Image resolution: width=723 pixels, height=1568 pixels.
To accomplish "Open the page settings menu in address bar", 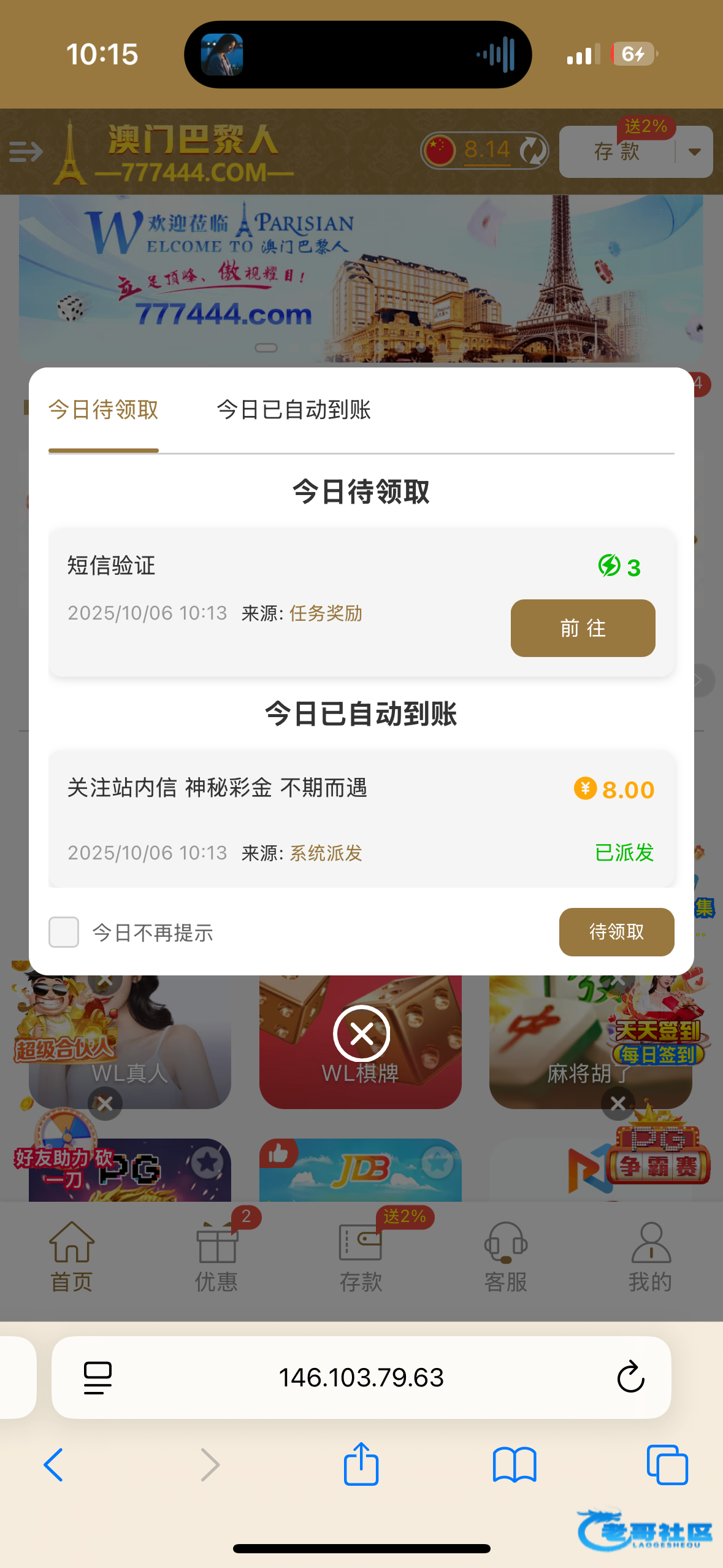I will pos(98,1377).
